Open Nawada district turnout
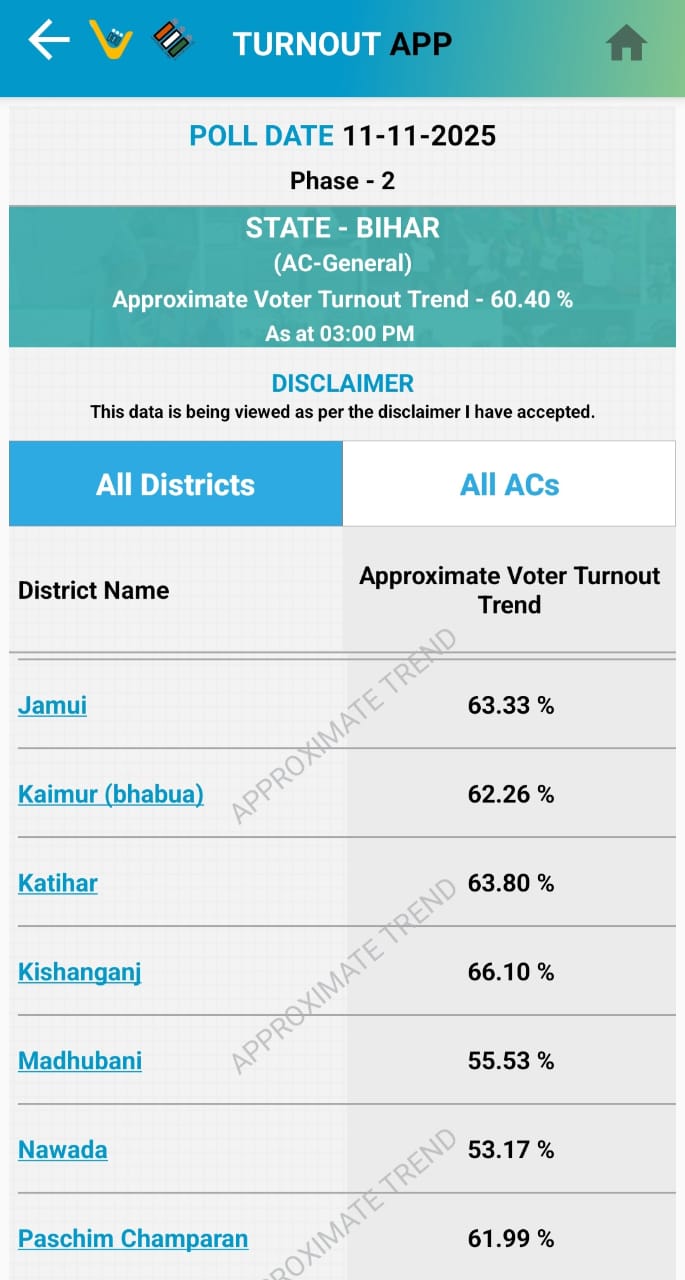685x1280 pixels. click(63, 1150)
